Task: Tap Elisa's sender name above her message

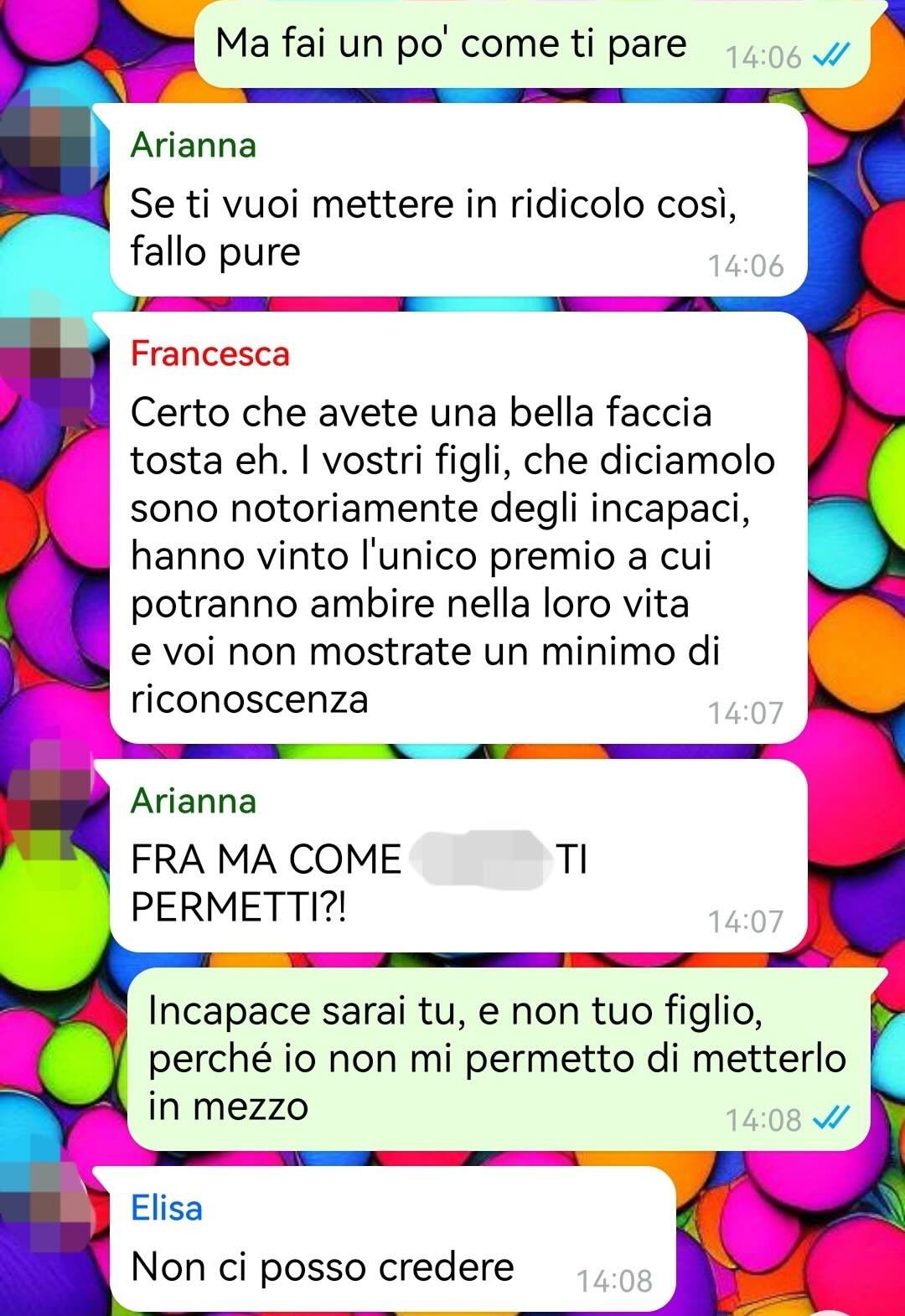Action: pos(167,1208)
